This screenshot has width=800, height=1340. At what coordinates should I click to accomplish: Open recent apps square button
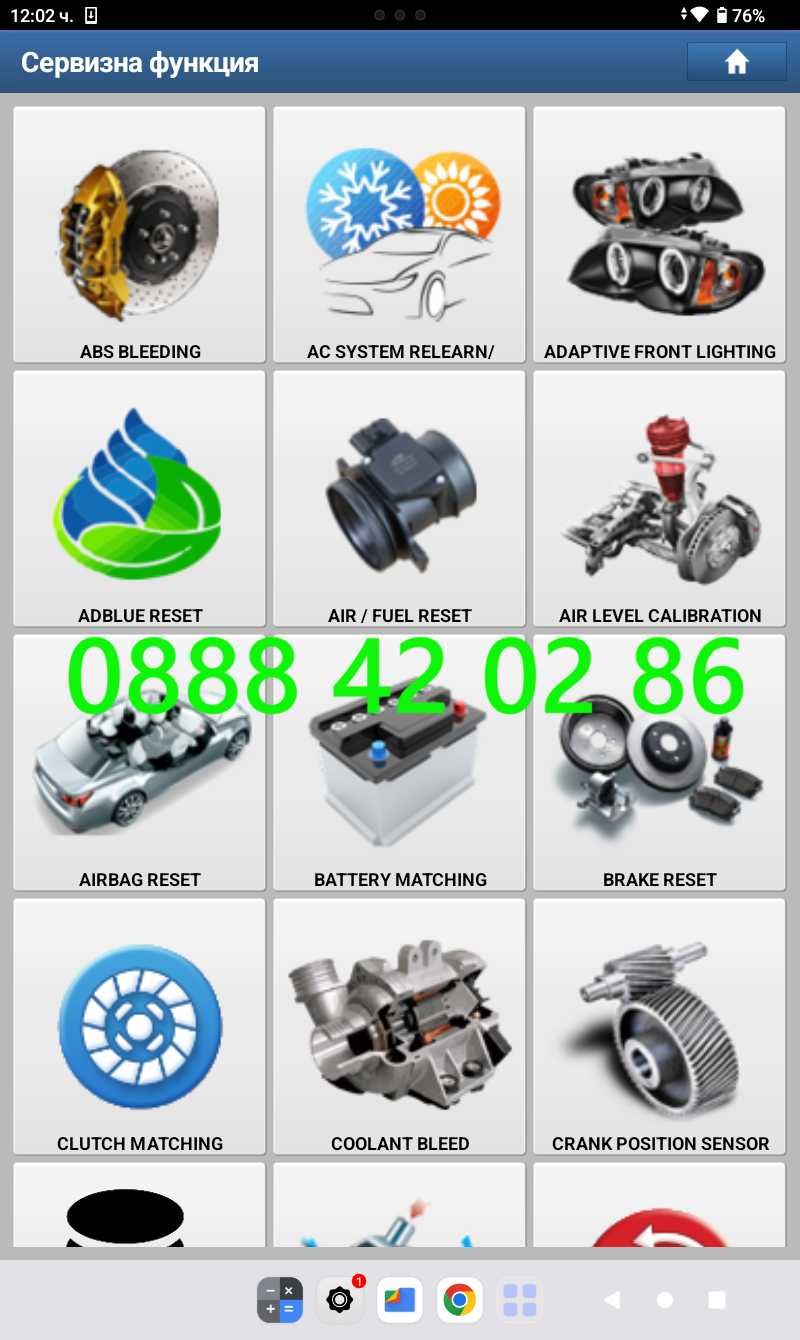716,1300
